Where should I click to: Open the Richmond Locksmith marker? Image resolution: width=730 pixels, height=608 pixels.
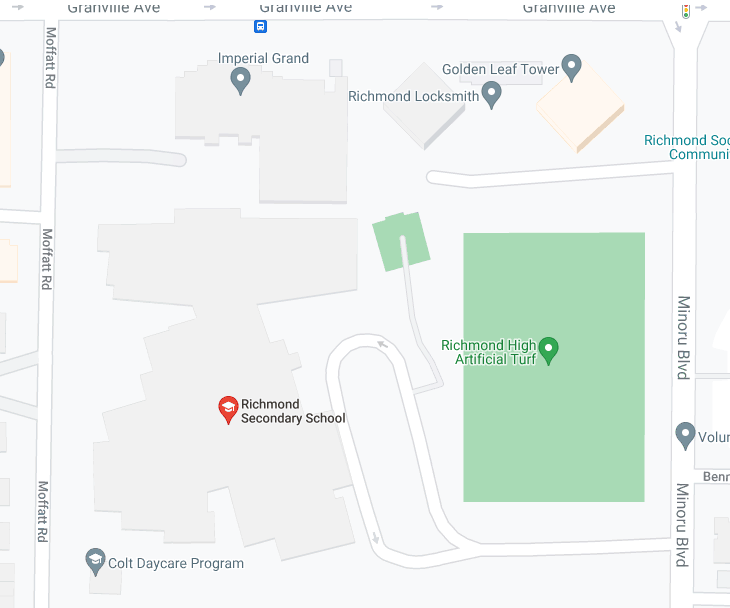[491, 95]
